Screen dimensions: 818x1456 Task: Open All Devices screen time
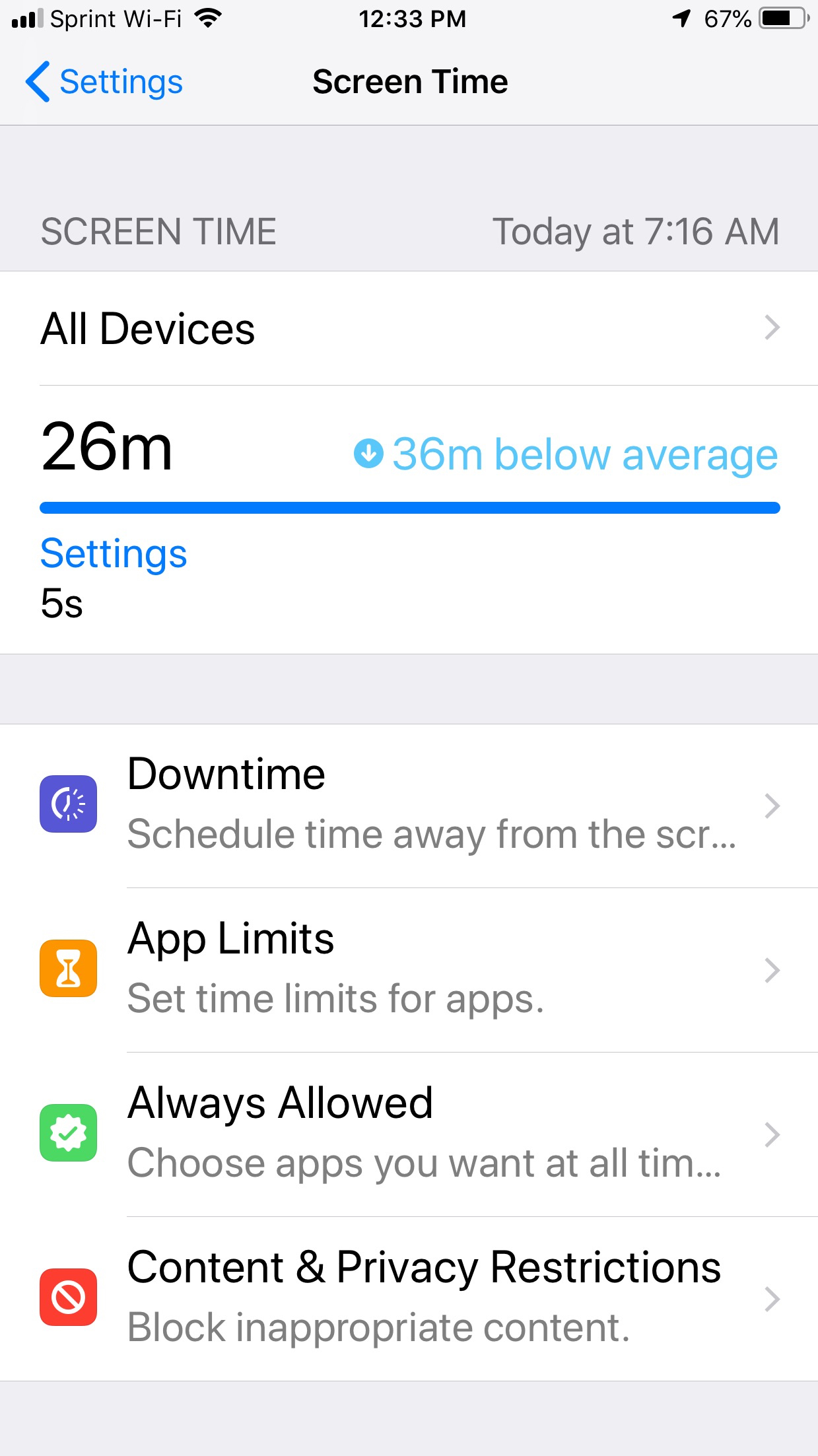409,328
